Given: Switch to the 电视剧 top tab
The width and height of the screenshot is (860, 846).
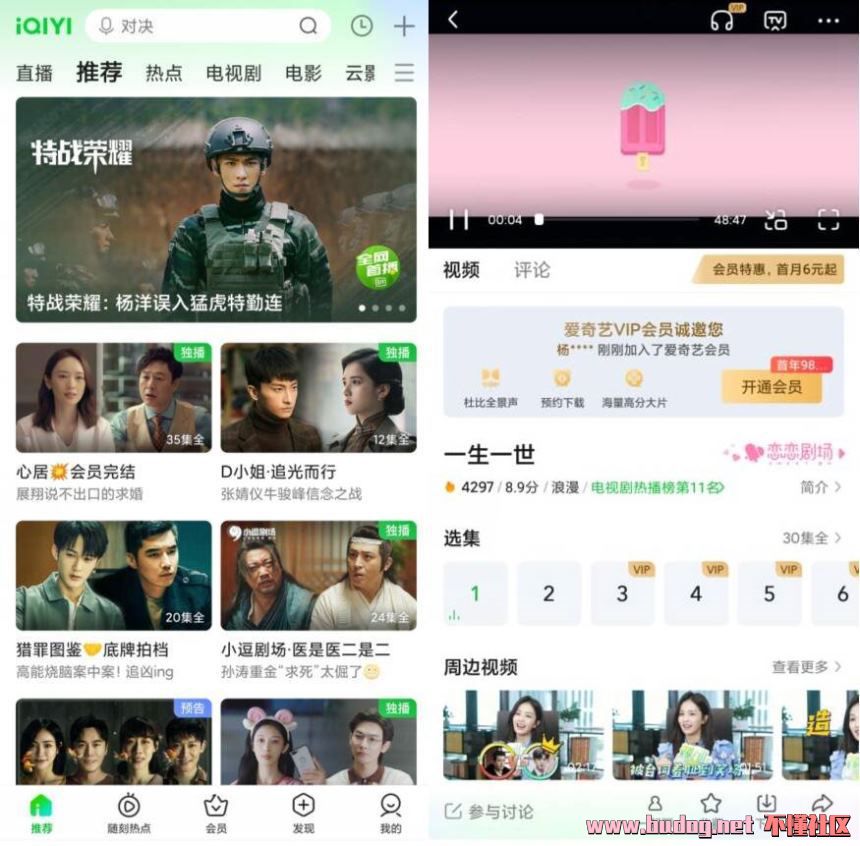Looking at the screenshot, I should [x=233, y=73].
